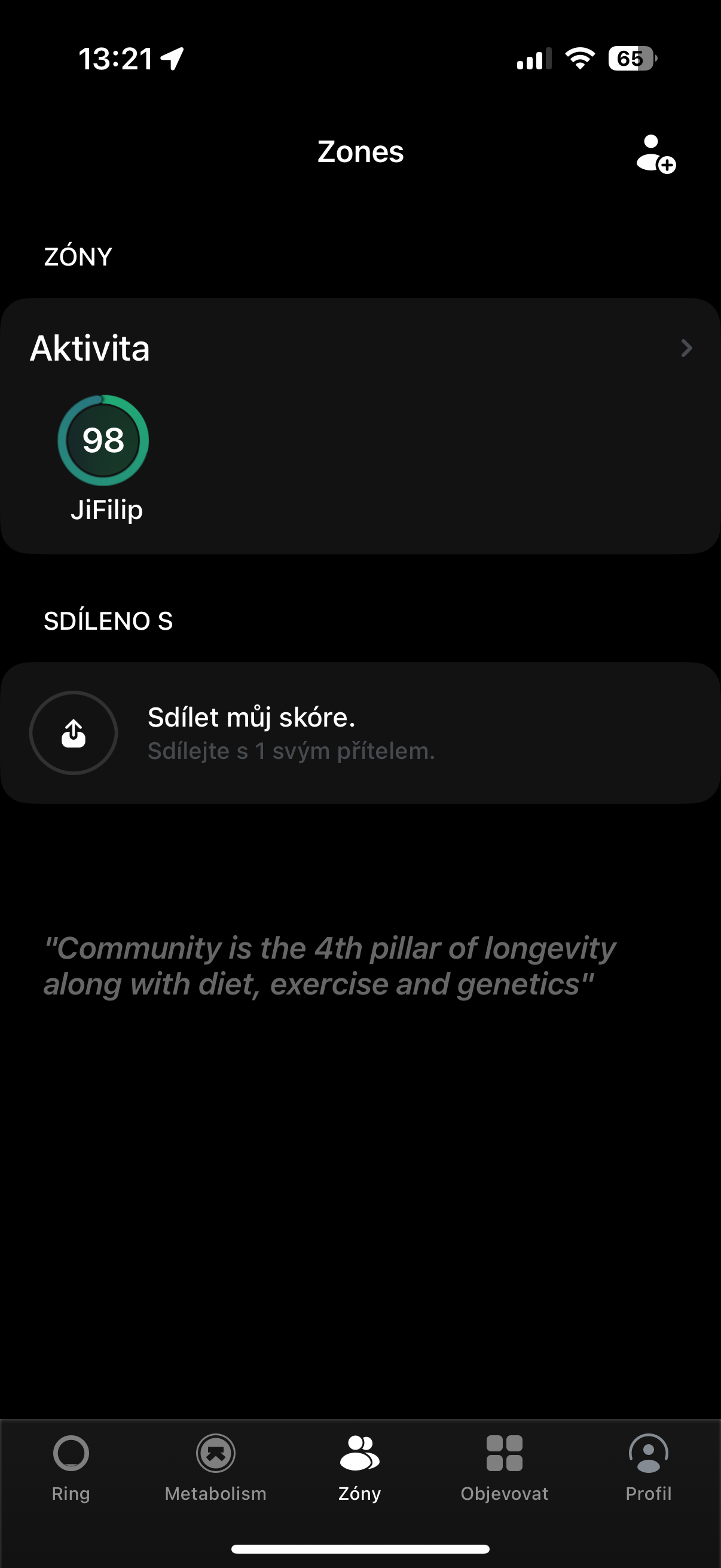Image resolution: width=721 pixels, height=1568 pixels.
Task: Open the Profil tab label
Action: [x=648, y=1493]
